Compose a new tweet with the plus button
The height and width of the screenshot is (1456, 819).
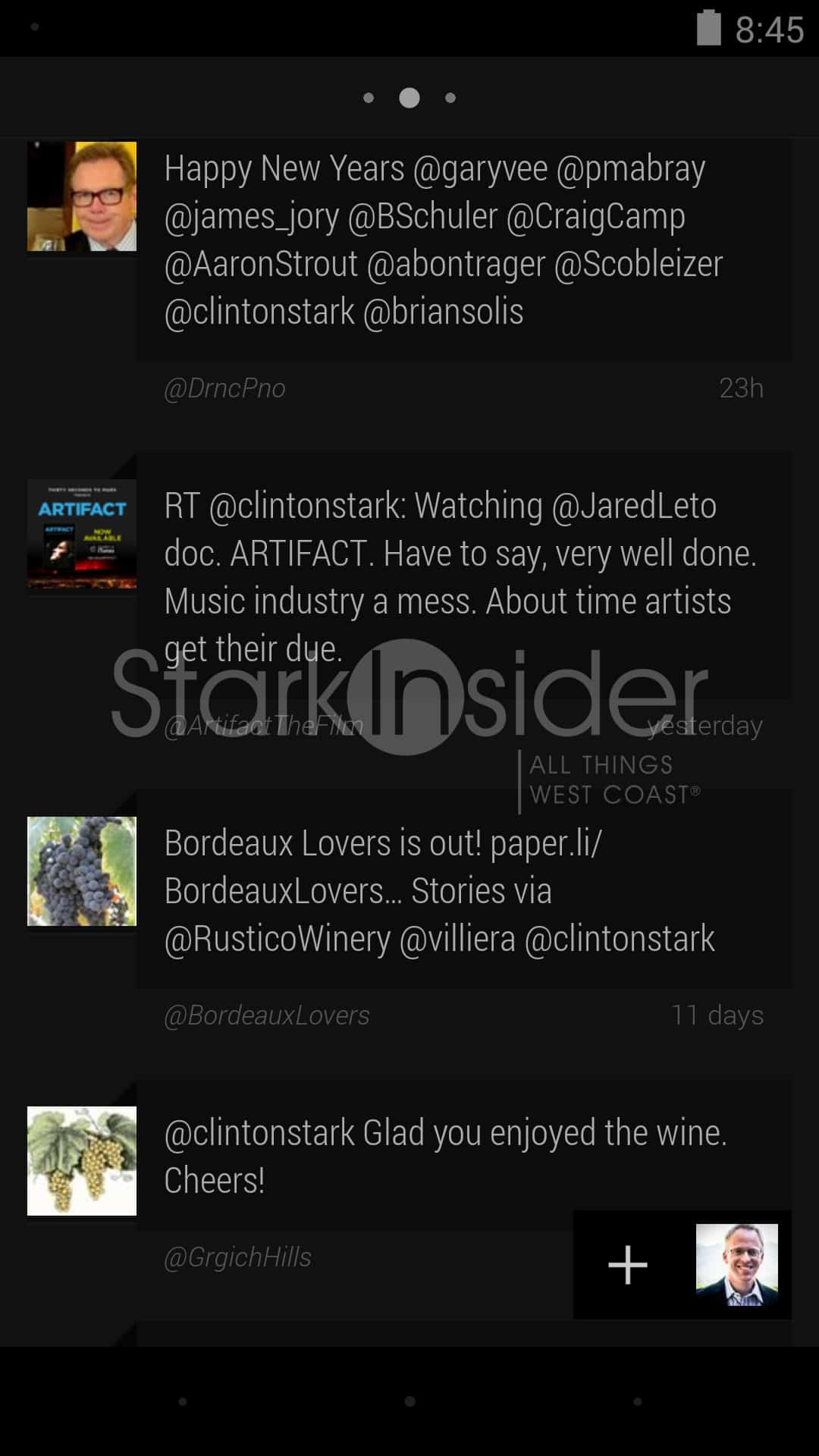click(x=627, y=1264)
